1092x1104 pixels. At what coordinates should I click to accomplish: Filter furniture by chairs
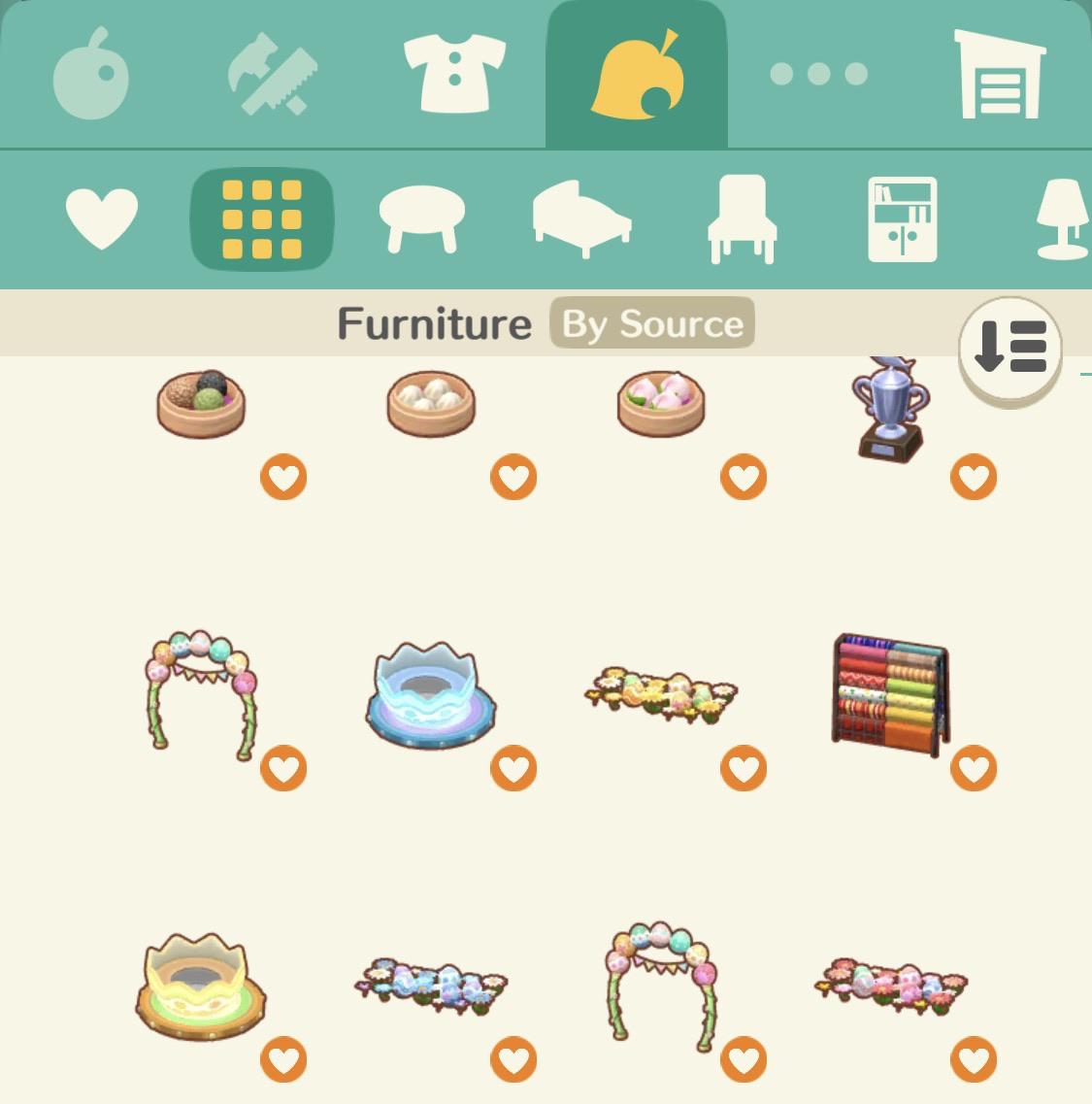click(742, 219)
